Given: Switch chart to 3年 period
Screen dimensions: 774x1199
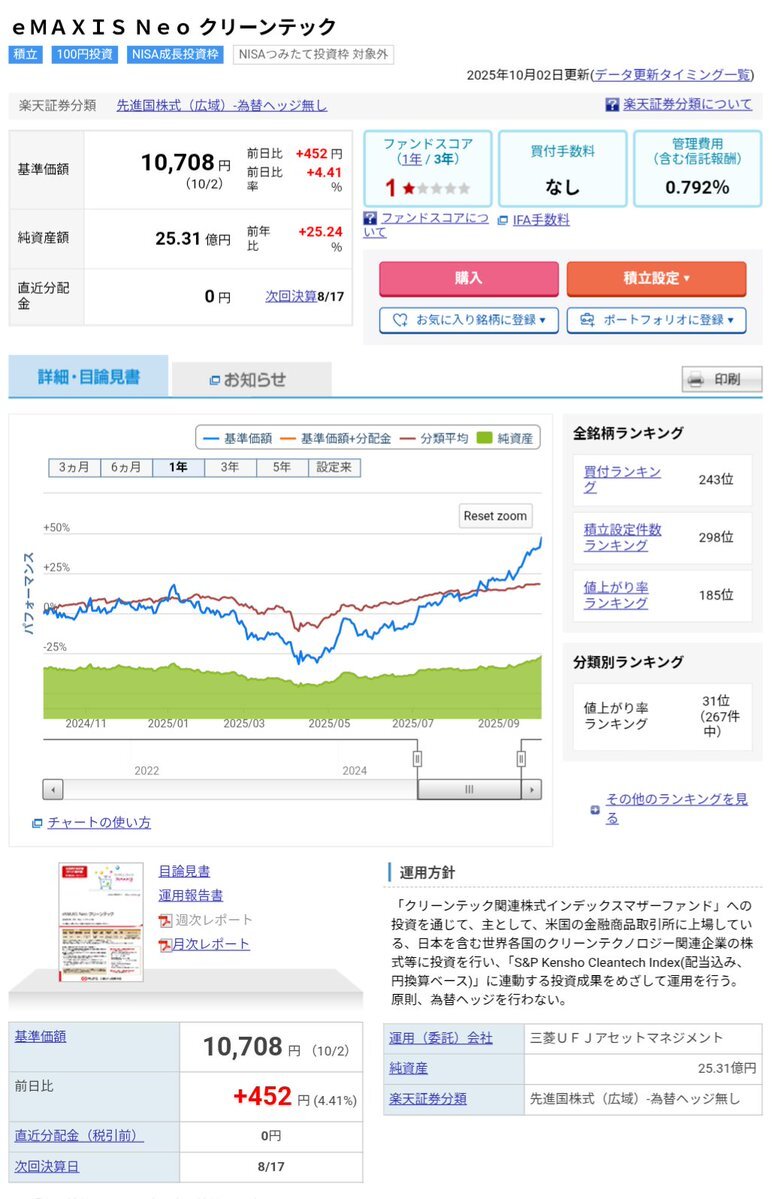Looking at the screenshot, I should coord(230,467).
